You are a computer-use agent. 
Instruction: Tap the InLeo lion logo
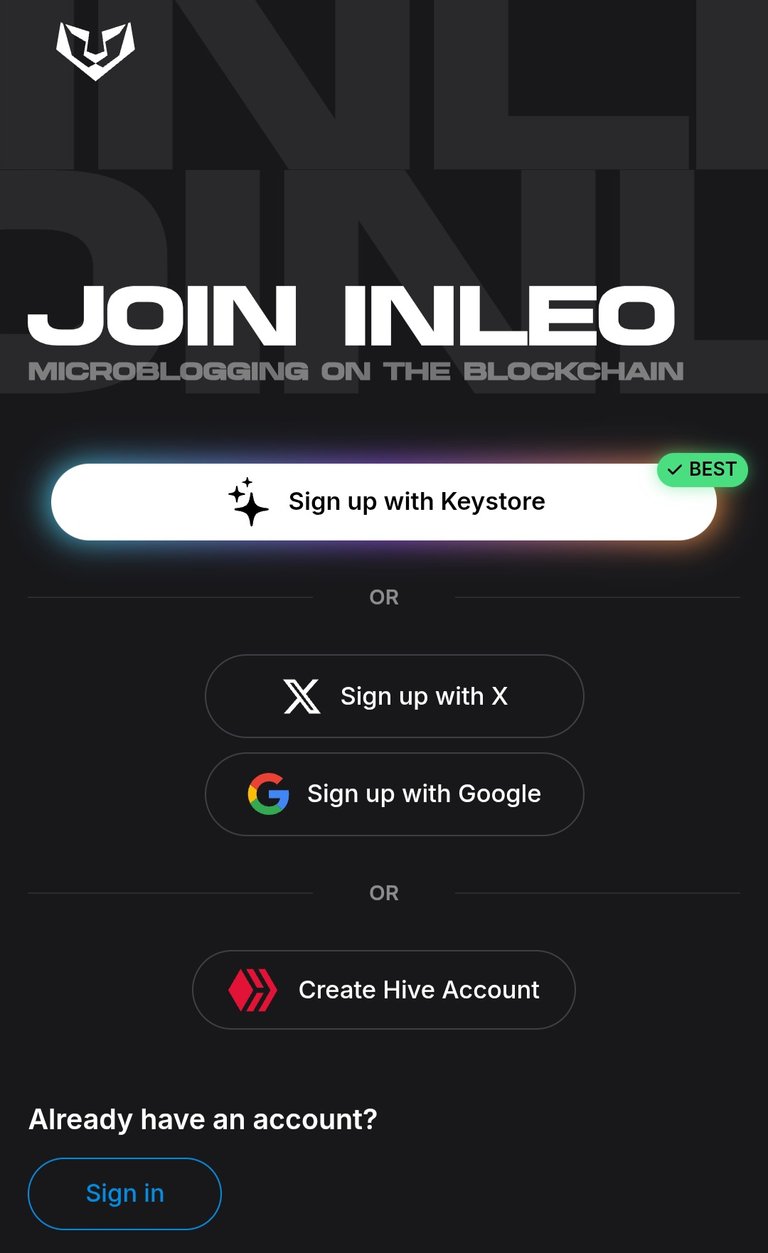(95, 51)
